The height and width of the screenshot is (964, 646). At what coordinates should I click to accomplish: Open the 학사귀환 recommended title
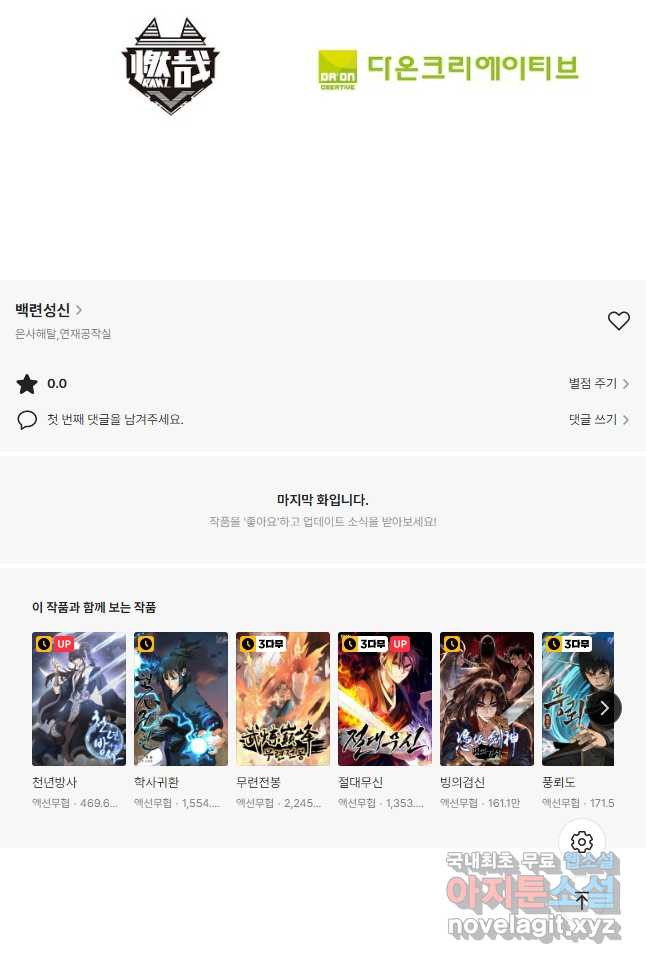tap(180, 699)
